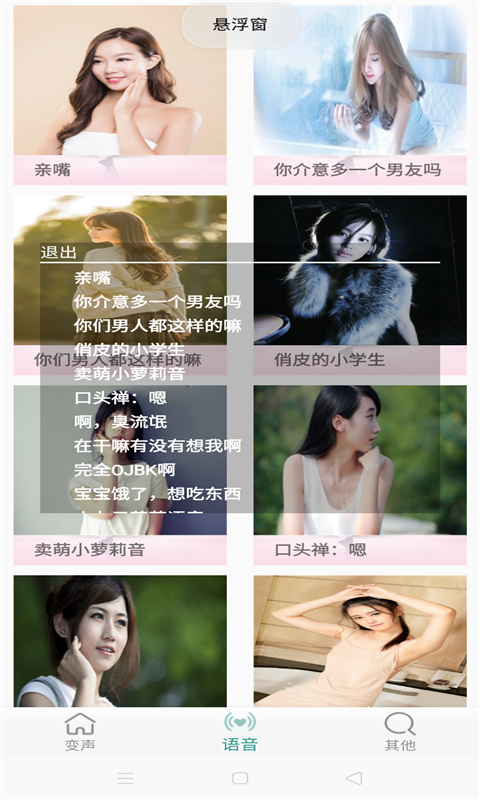Open the 你介意多一个男友吗 voice card

pyautogui.click(x=360, y=95)
